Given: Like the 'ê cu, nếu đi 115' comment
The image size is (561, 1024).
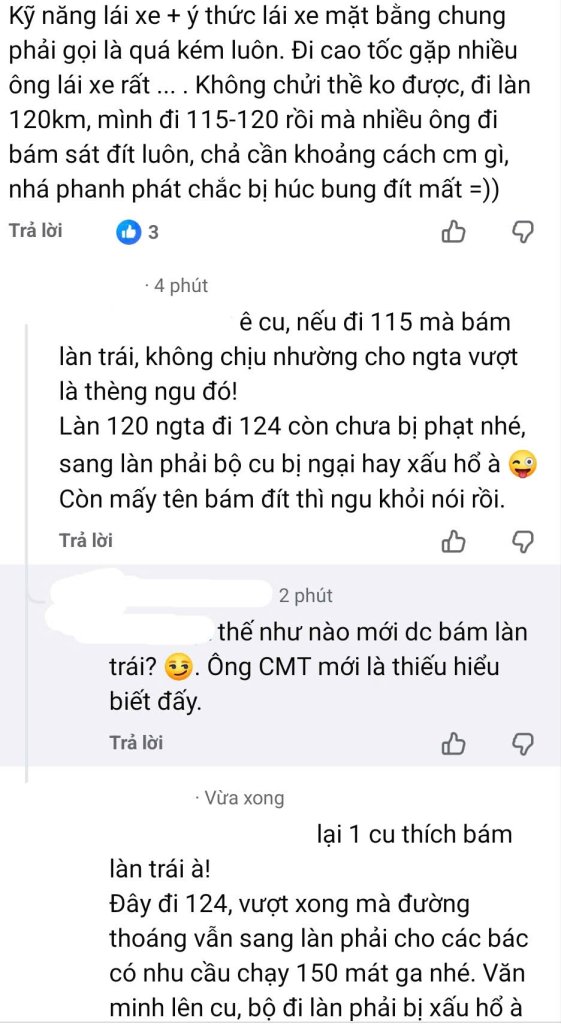Looking at the screenshot, I should point(453,541).
